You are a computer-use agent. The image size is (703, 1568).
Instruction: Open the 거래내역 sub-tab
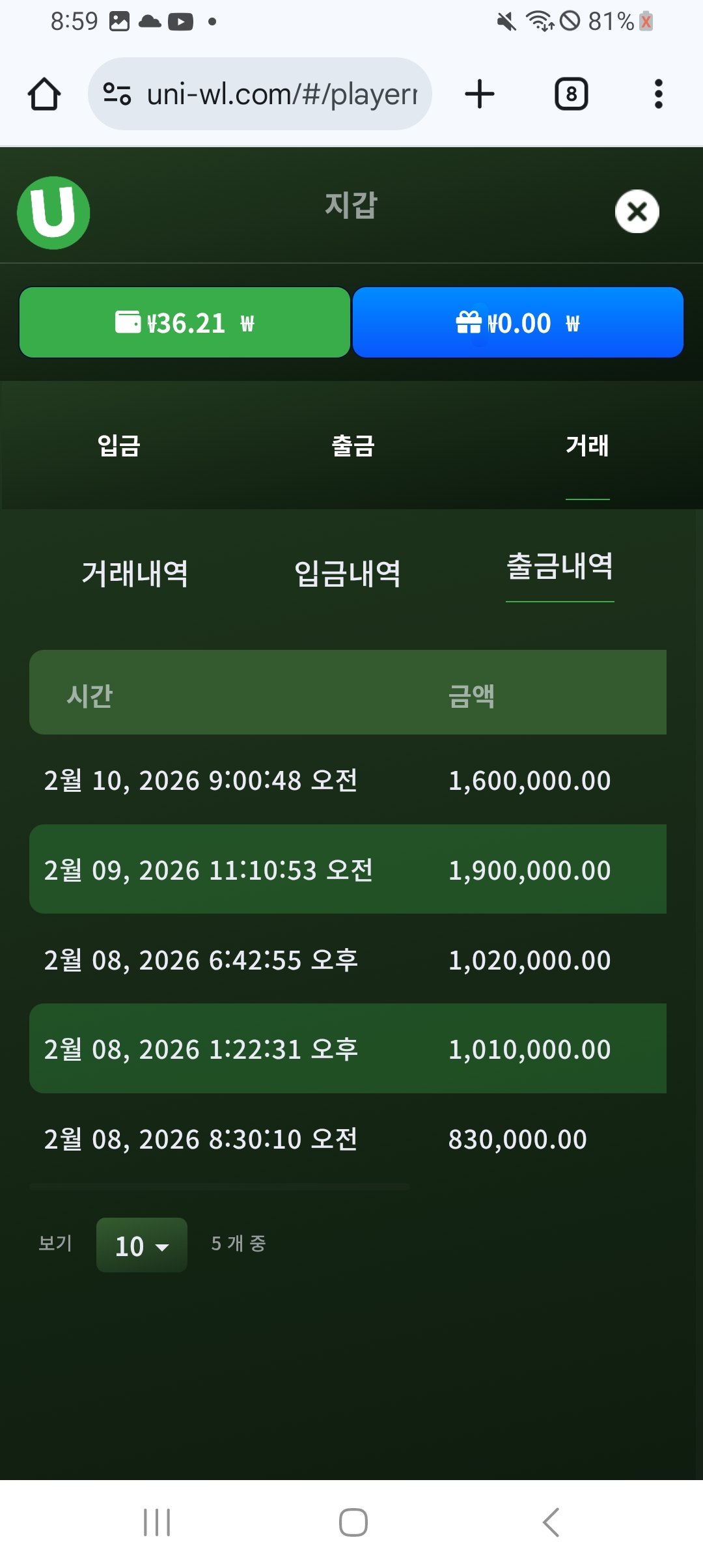[135, 574]
